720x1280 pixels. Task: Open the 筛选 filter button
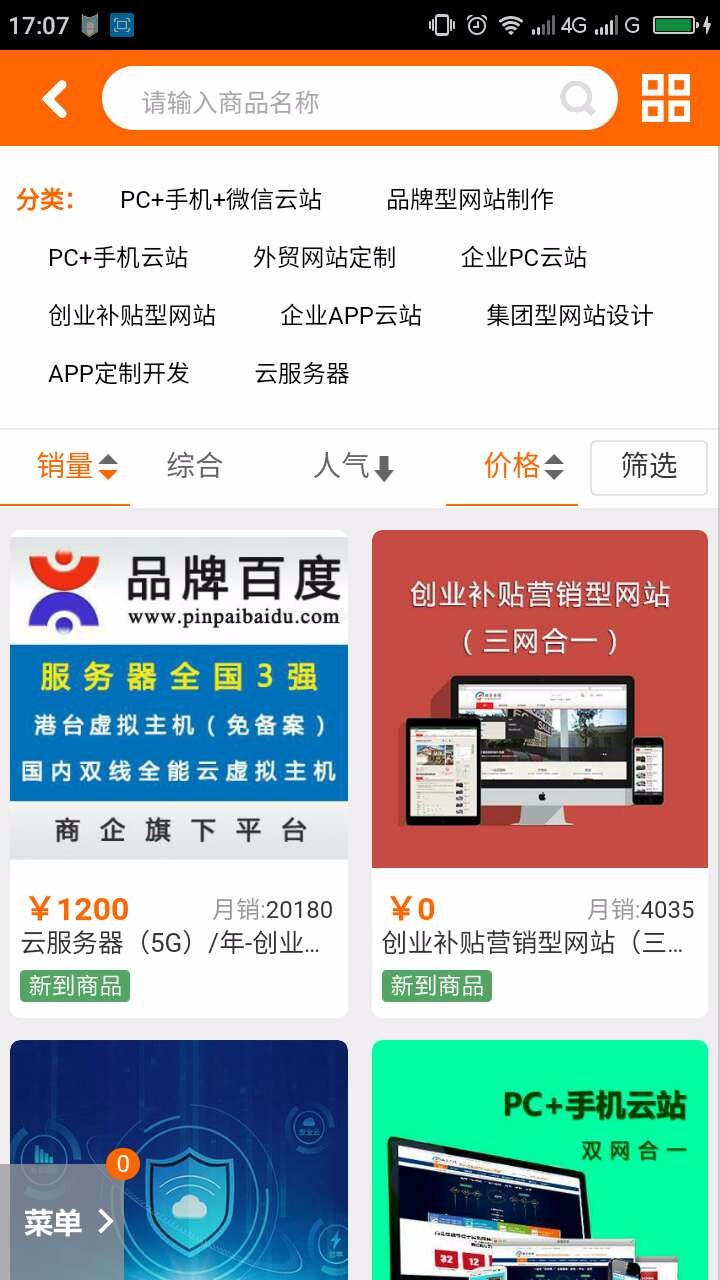[649, 467]
